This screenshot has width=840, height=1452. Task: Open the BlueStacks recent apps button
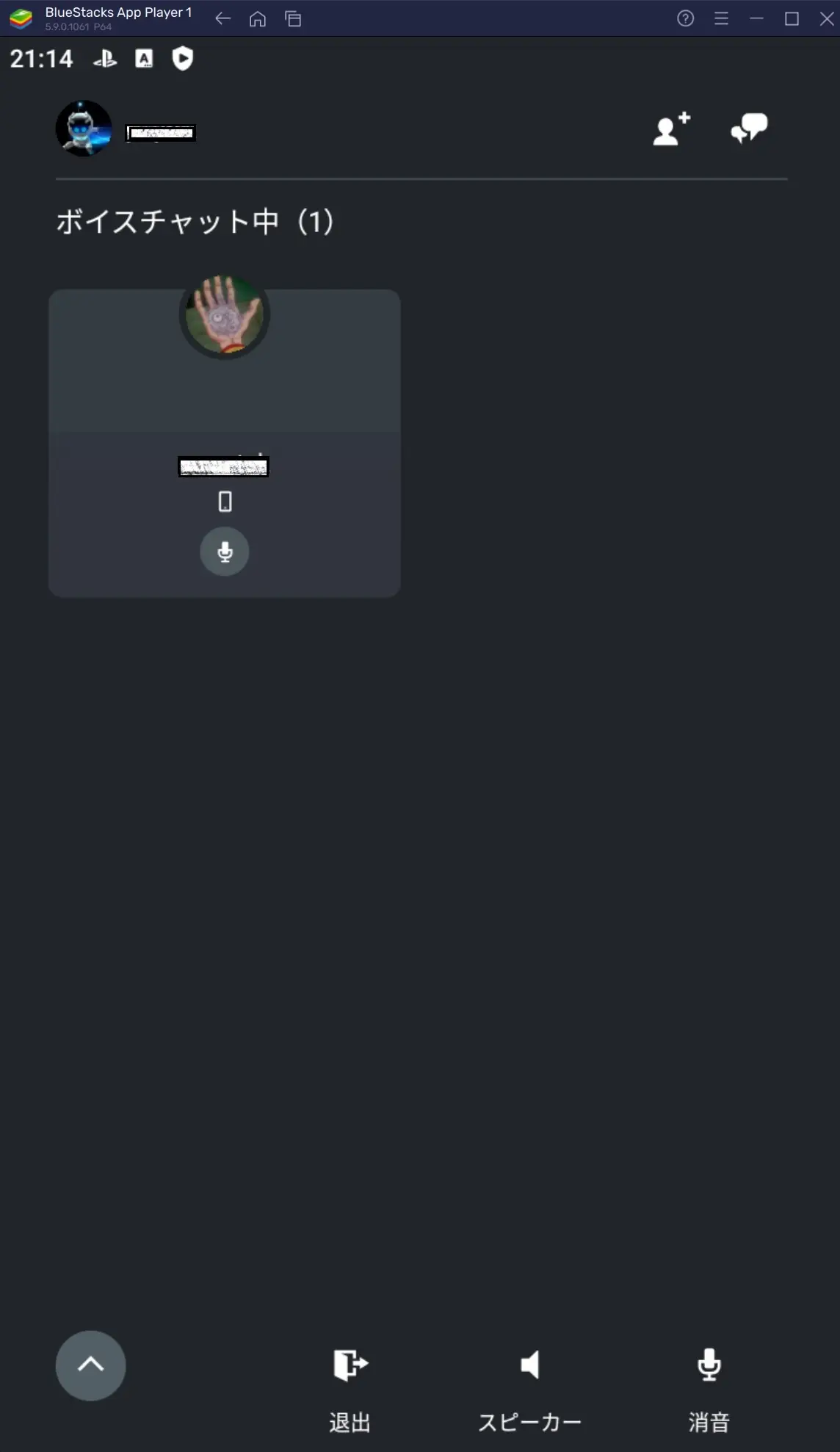pos(293,19)
